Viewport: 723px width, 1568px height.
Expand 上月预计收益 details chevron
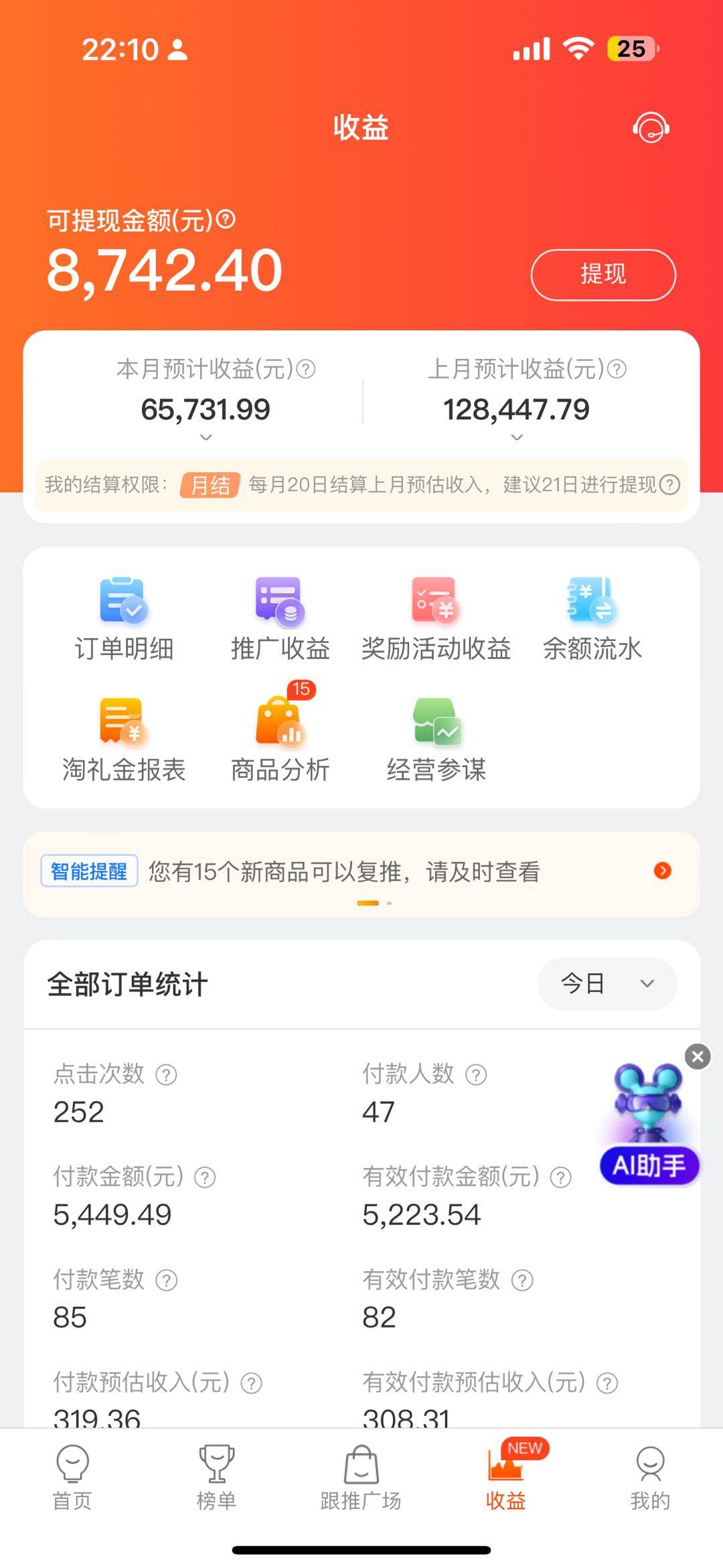516,437
